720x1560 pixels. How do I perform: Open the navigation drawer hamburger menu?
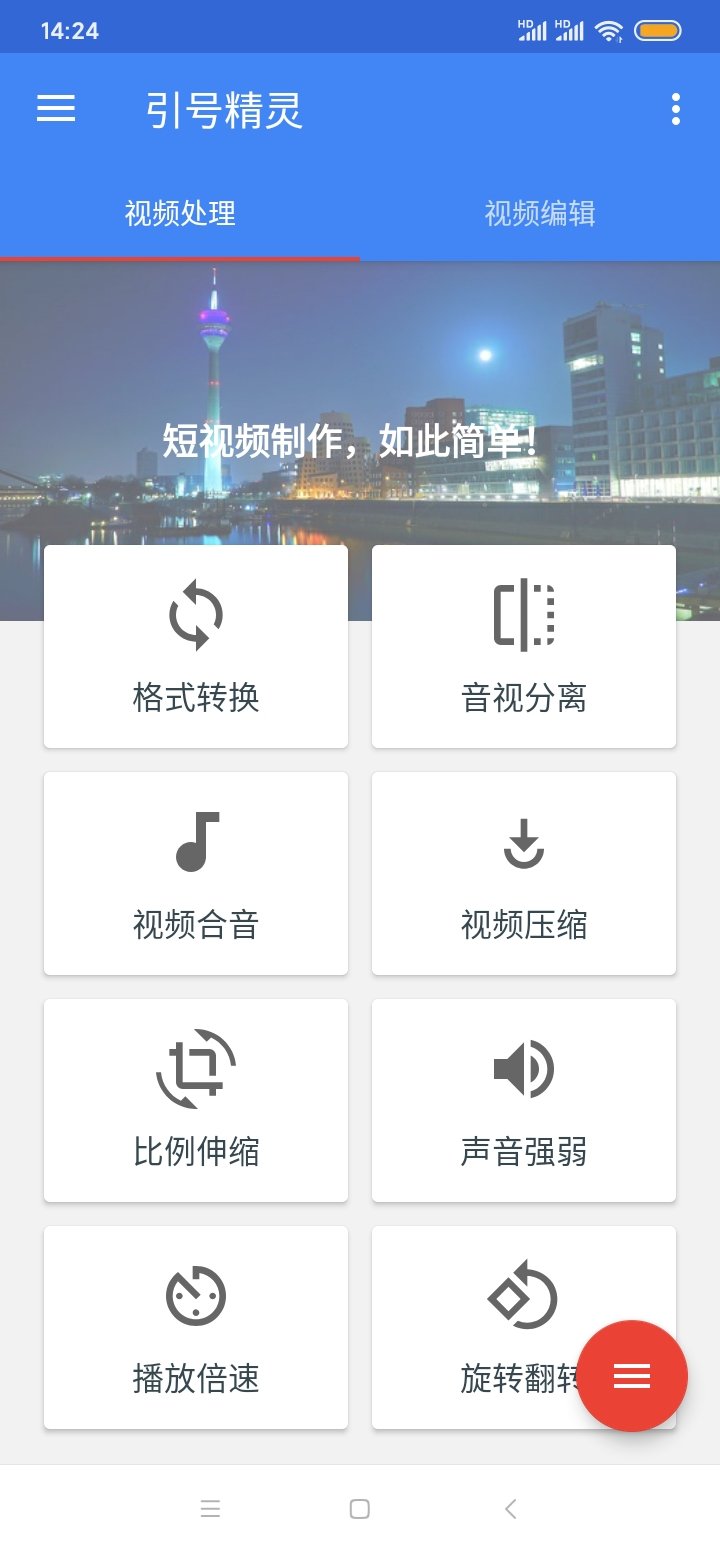tap(56, 109)
